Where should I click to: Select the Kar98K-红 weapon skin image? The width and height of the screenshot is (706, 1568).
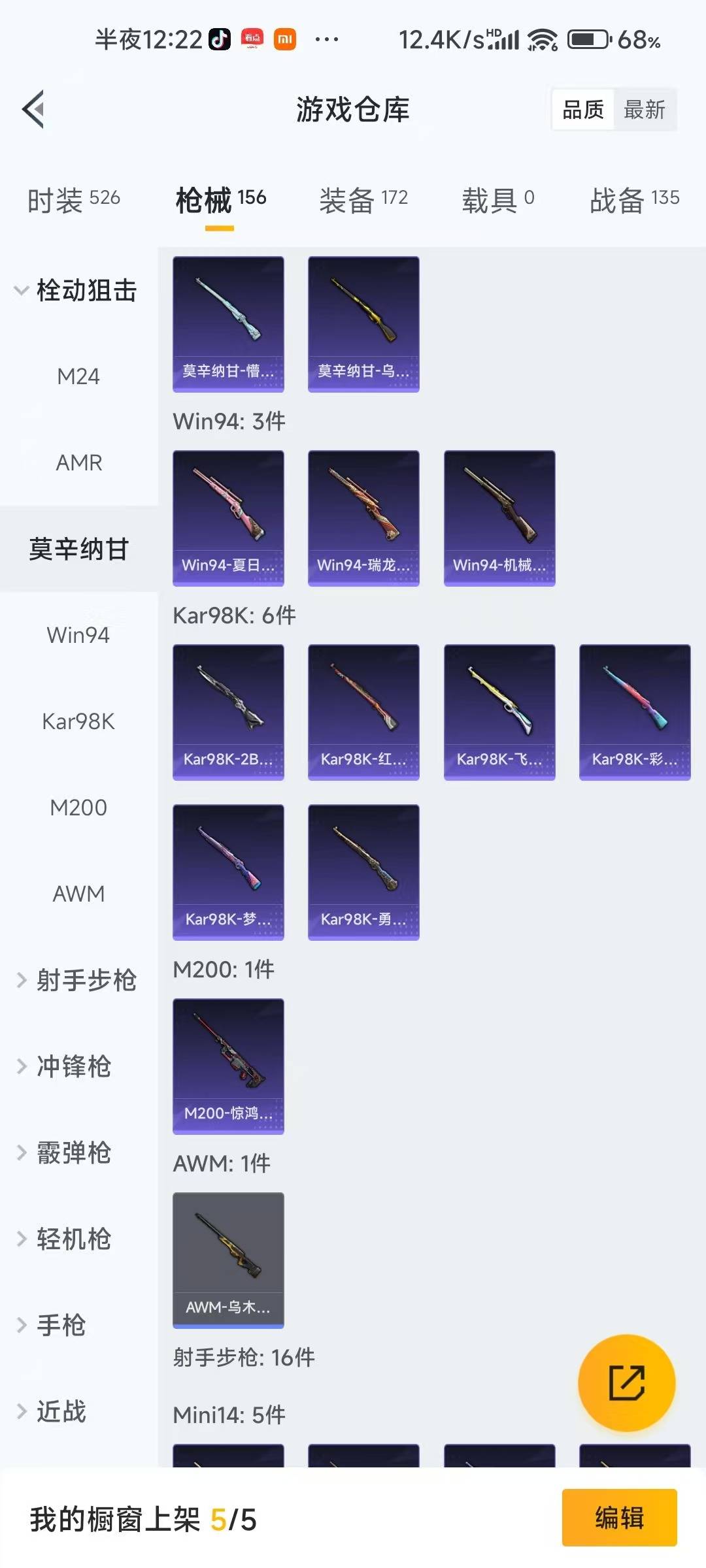click(363, 711)
